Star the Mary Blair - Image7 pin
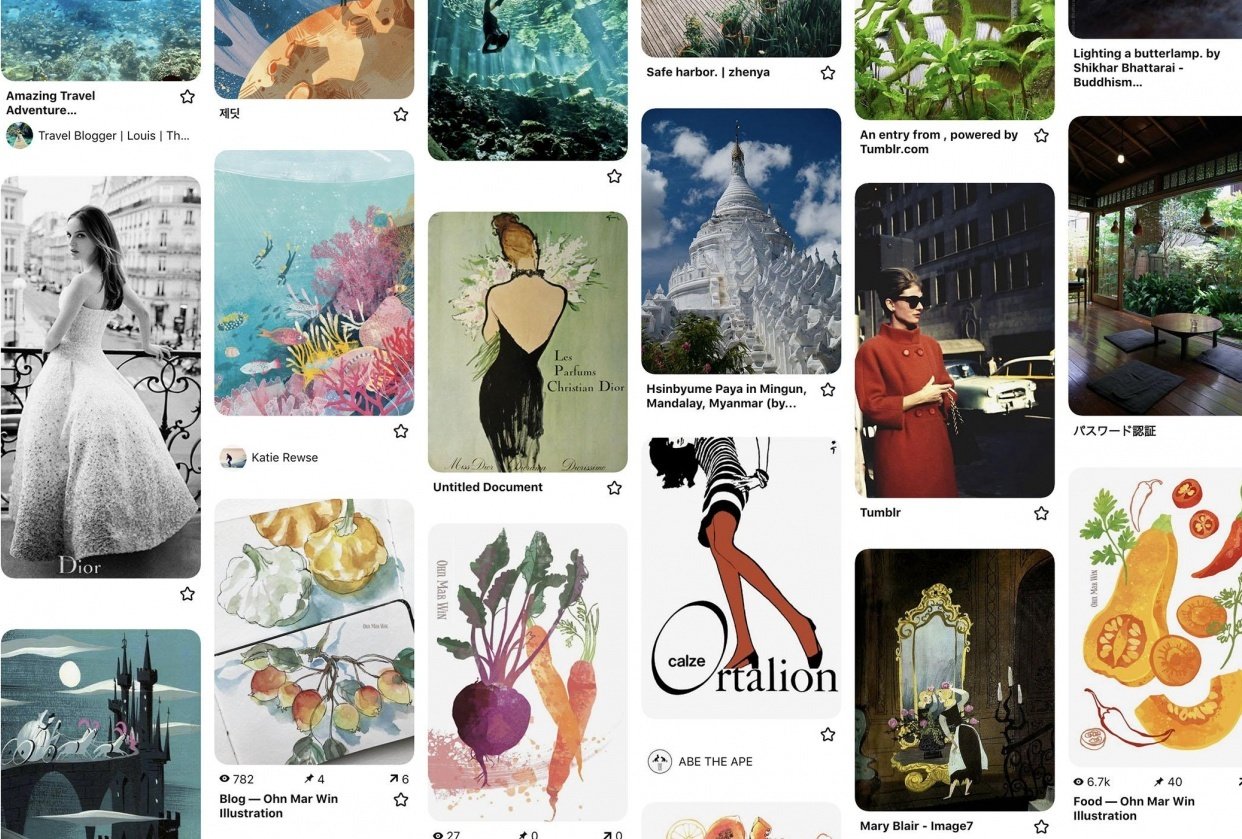This screenshot has width=1242, height=839. pyautogui.click(x=1041, y=827)
